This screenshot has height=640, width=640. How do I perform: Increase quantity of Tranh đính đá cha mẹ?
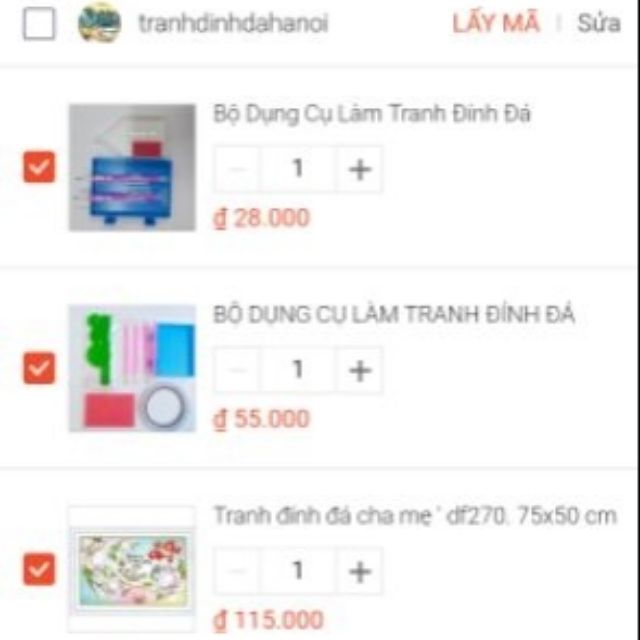pos(359,572)
